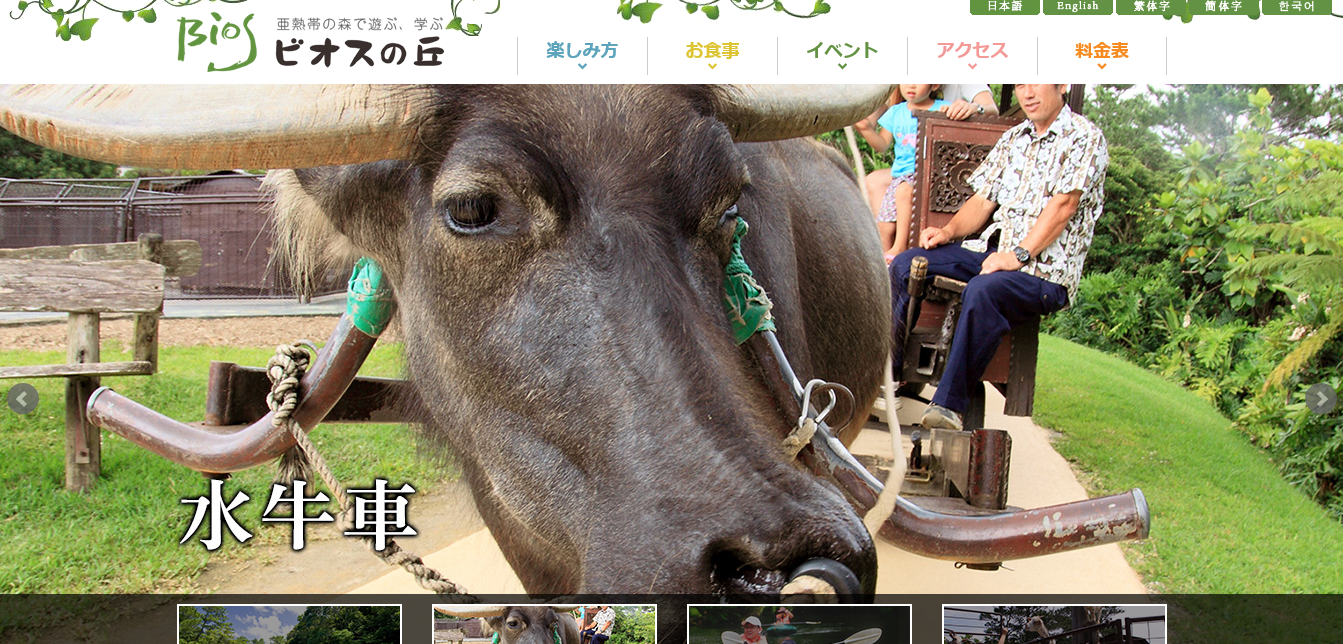Select the 繁体字 language option
The image size is (1343, 644).
coord(1150,7)
